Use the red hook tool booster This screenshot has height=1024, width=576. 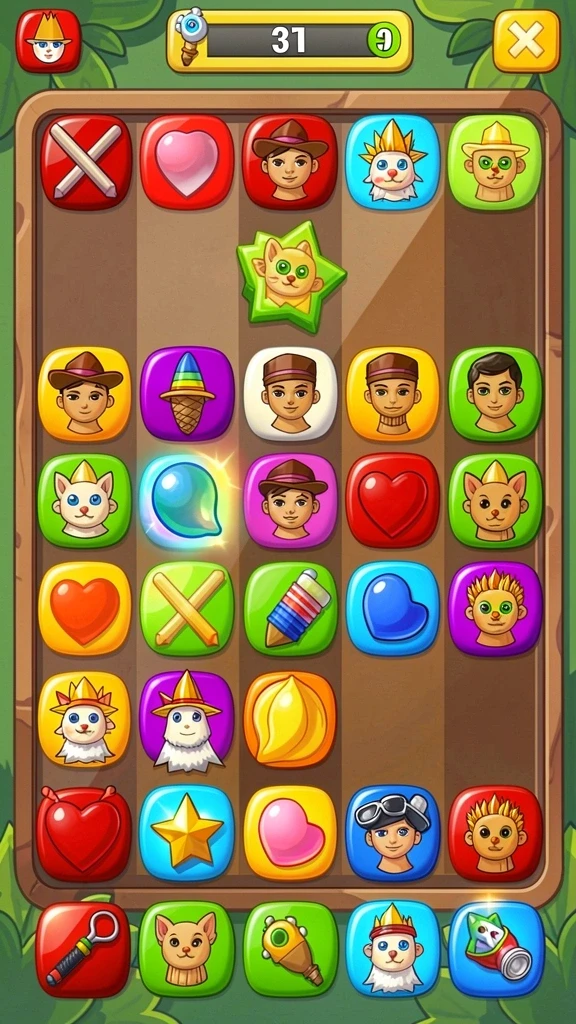point(83,949)
